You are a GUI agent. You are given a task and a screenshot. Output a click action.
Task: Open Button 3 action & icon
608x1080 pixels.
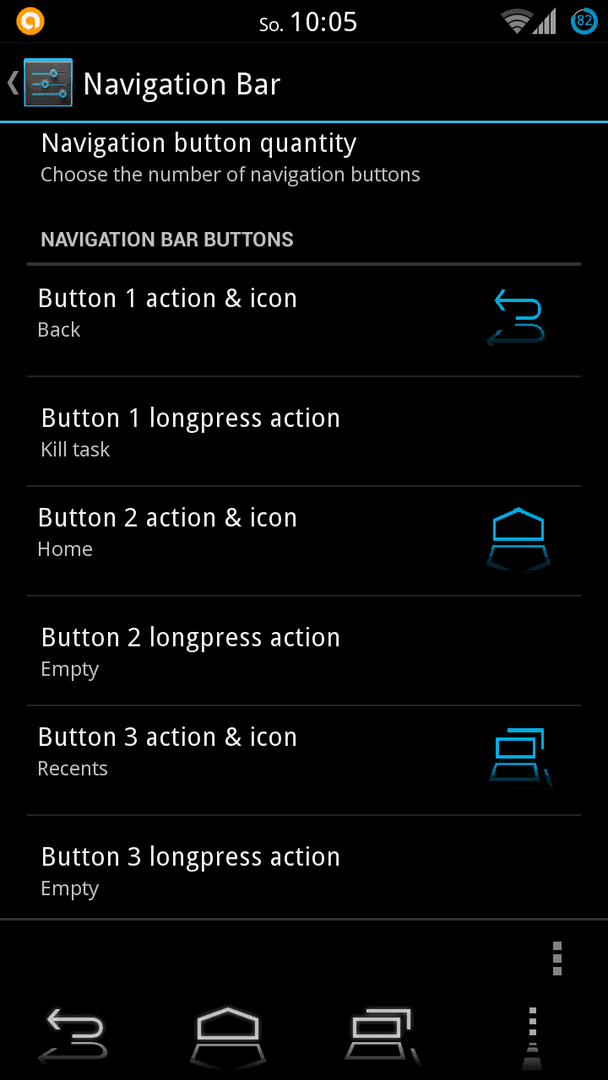(x=304, y=760)
